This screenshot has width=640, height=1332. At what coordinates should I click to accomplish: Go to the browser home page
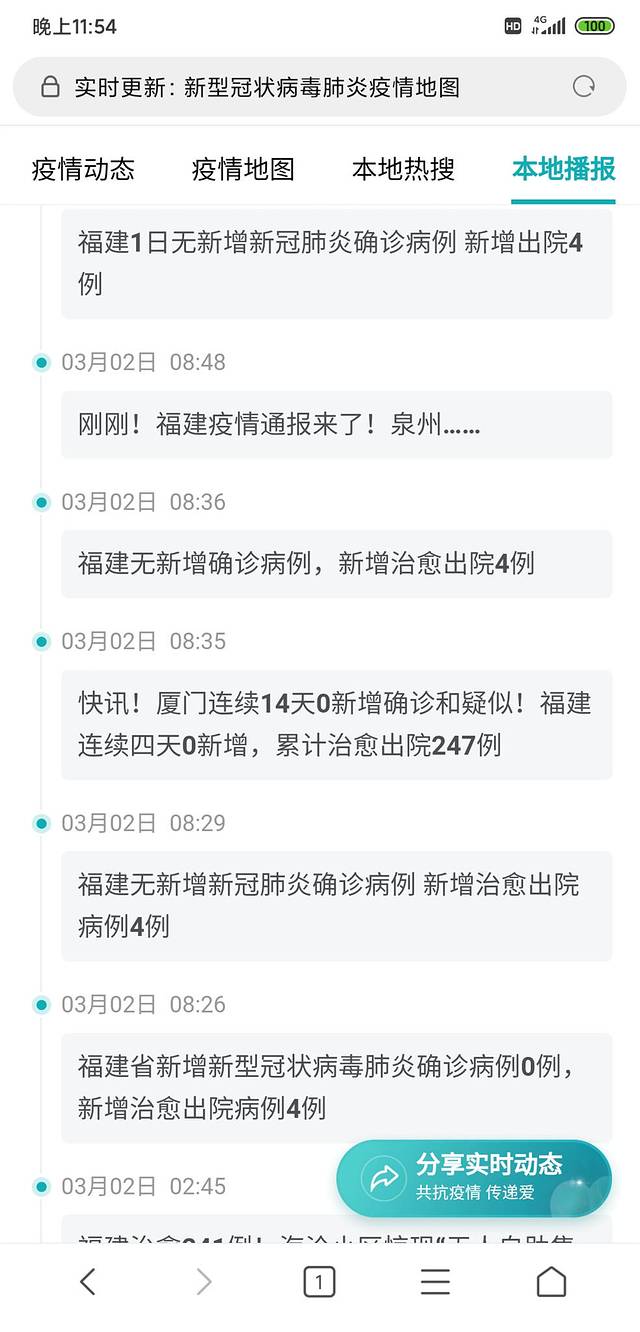tap(551, 1282)
